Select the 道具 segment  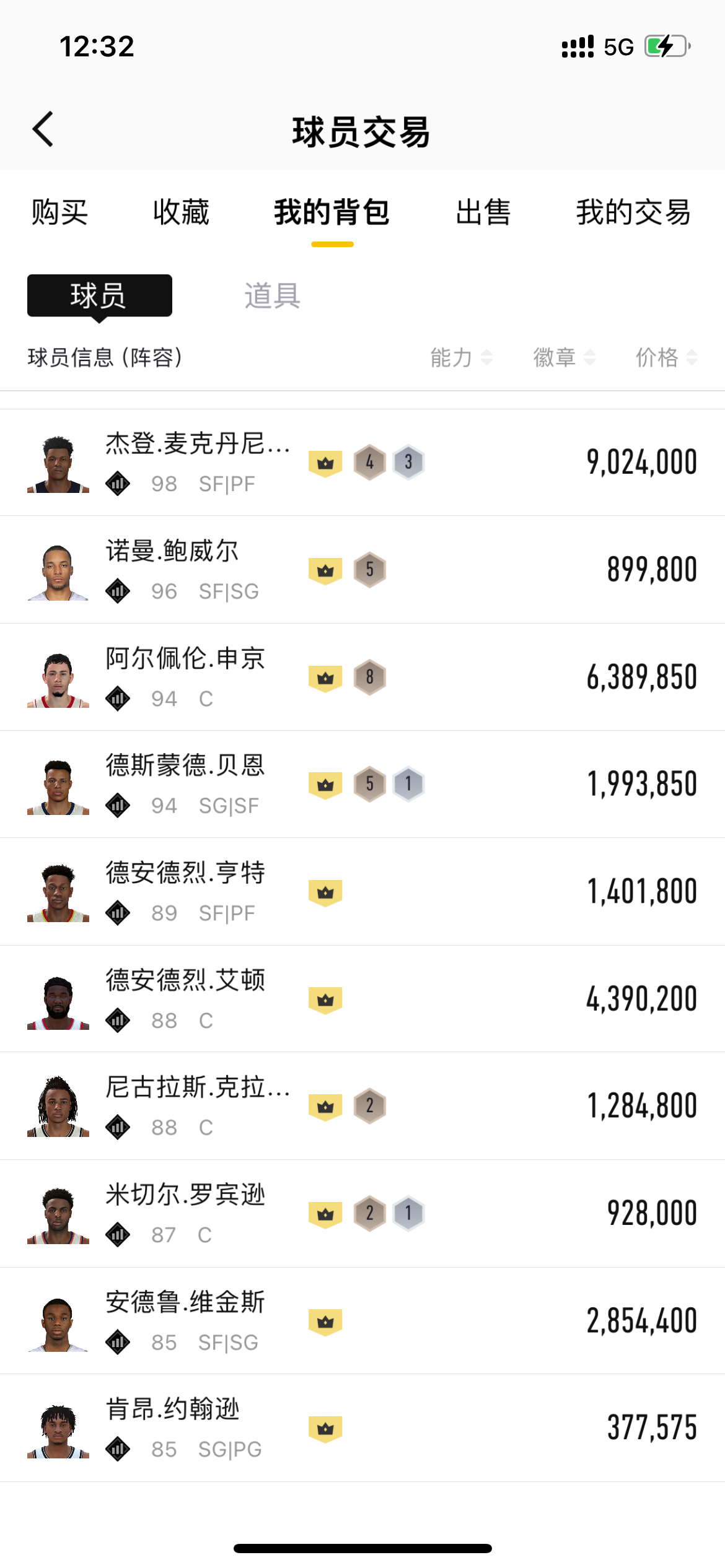pyautogui.click(x=272, y=295)
